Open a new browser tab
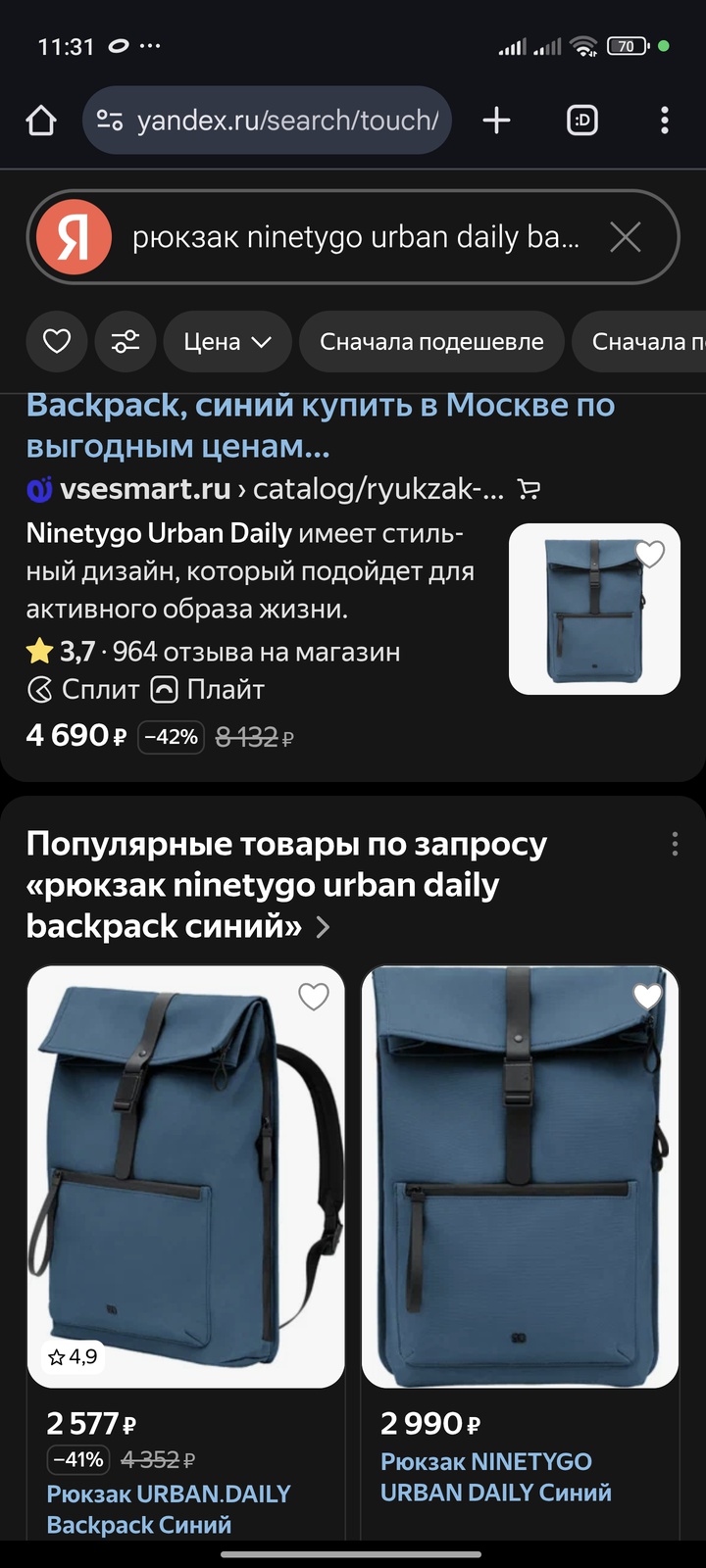 click(497, 121)
